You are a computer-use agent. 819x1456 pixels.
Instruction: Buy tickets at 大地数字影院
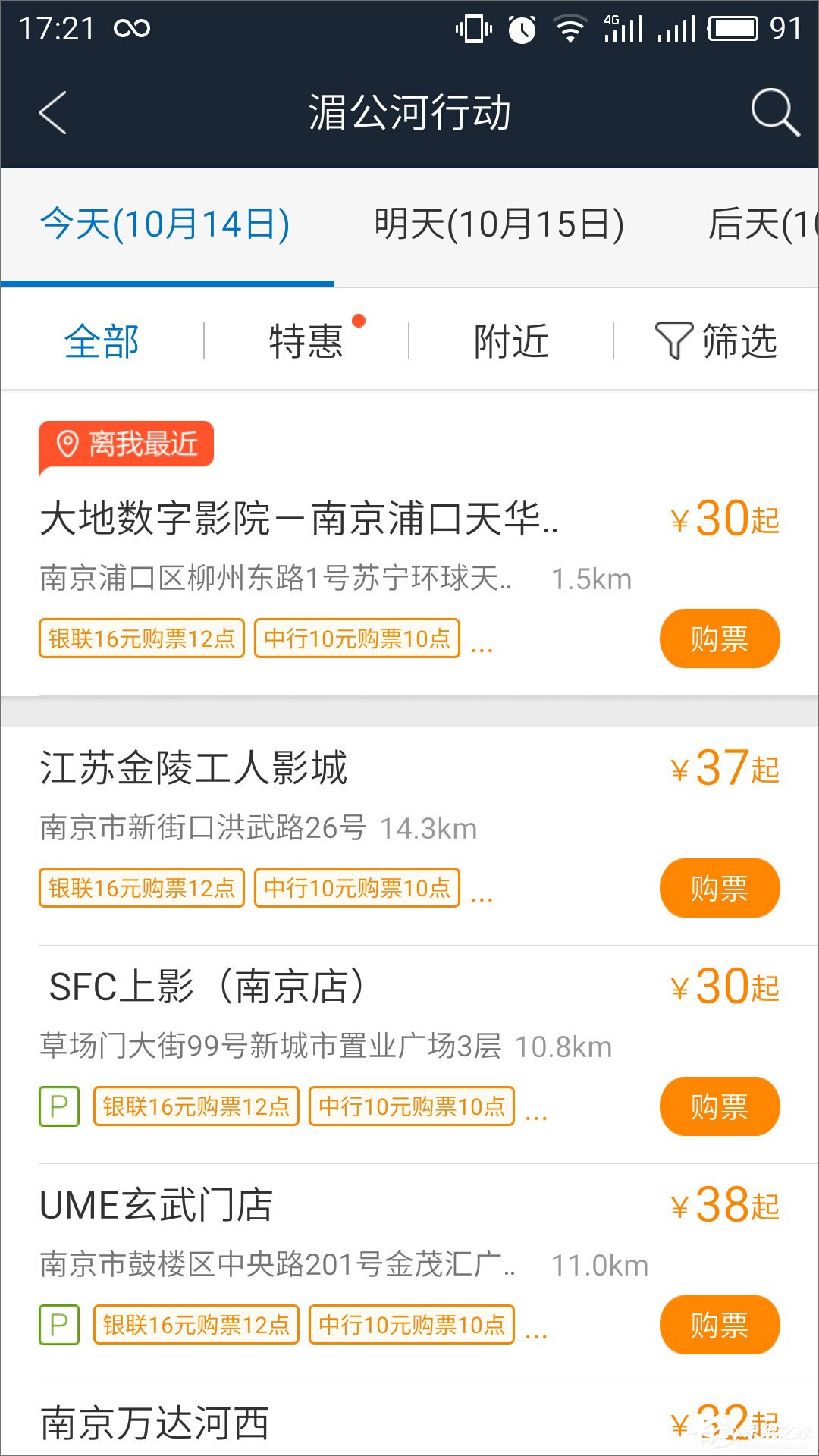coord(719,639)
